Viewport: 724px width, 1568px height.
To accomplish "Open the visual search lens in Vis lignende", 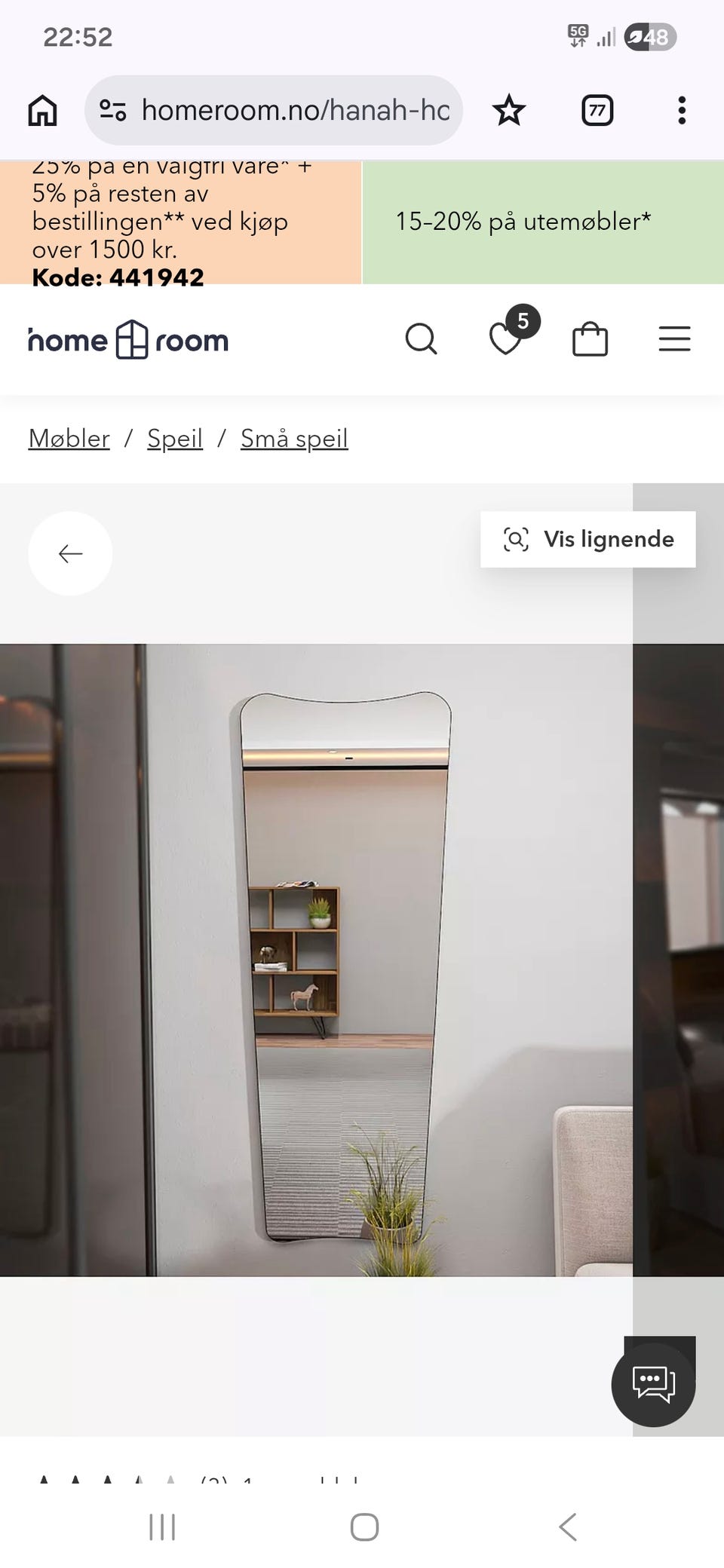I will click(x=515, y=539).
